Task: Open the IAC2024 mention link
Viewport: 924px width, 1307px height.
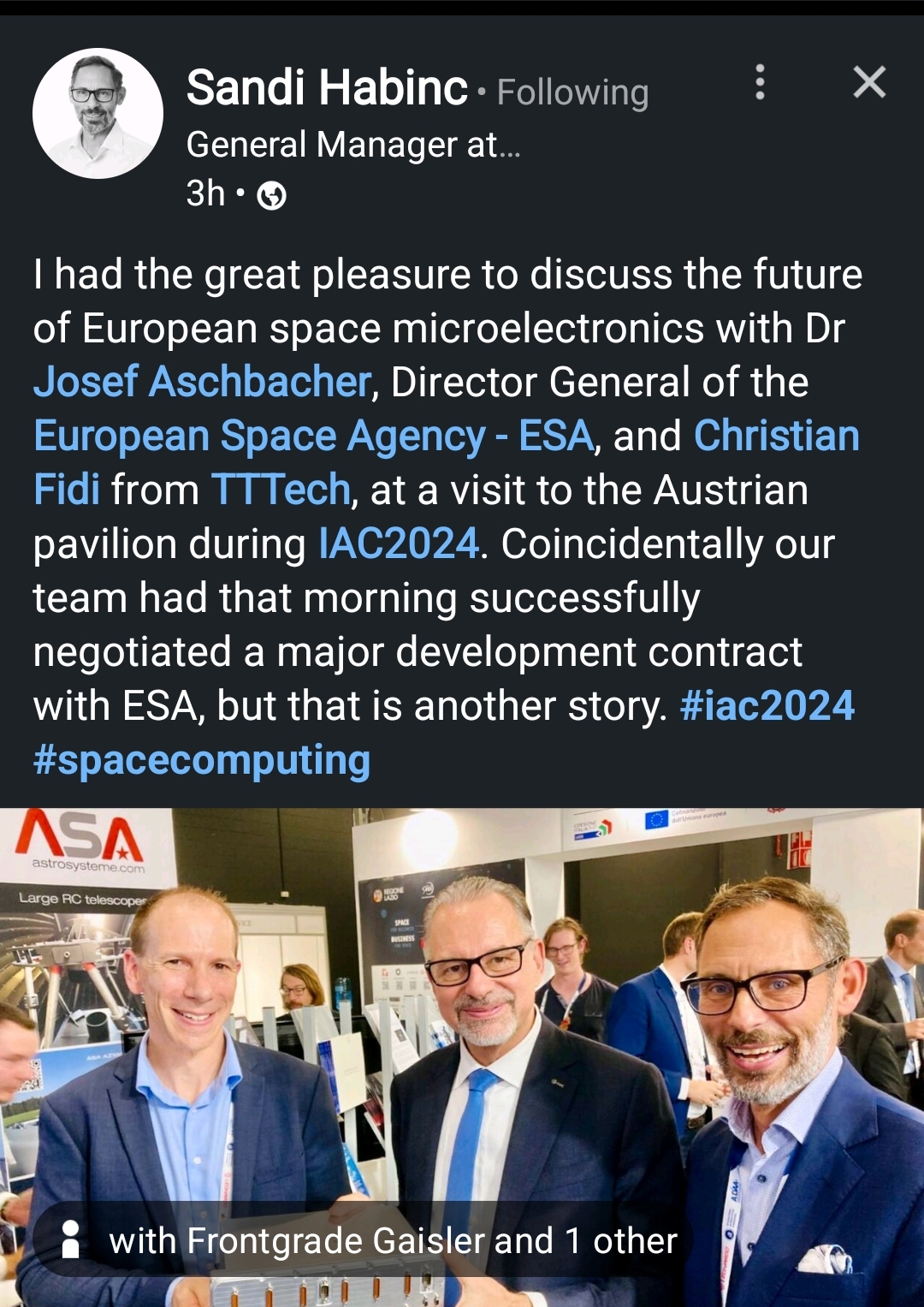Action: tap(399, 544)
